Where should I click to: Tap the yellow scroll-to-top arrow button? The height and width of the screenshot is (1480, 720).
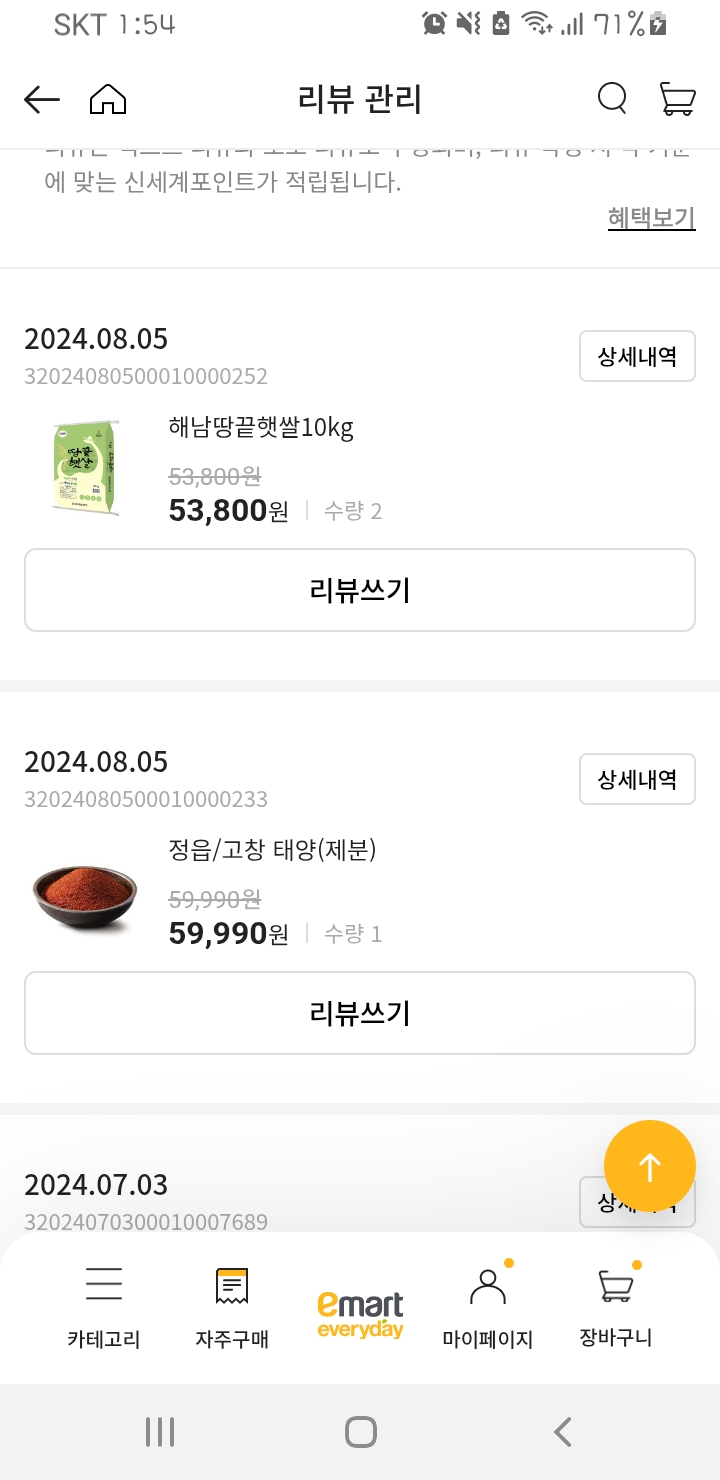tap(650, 1165)
